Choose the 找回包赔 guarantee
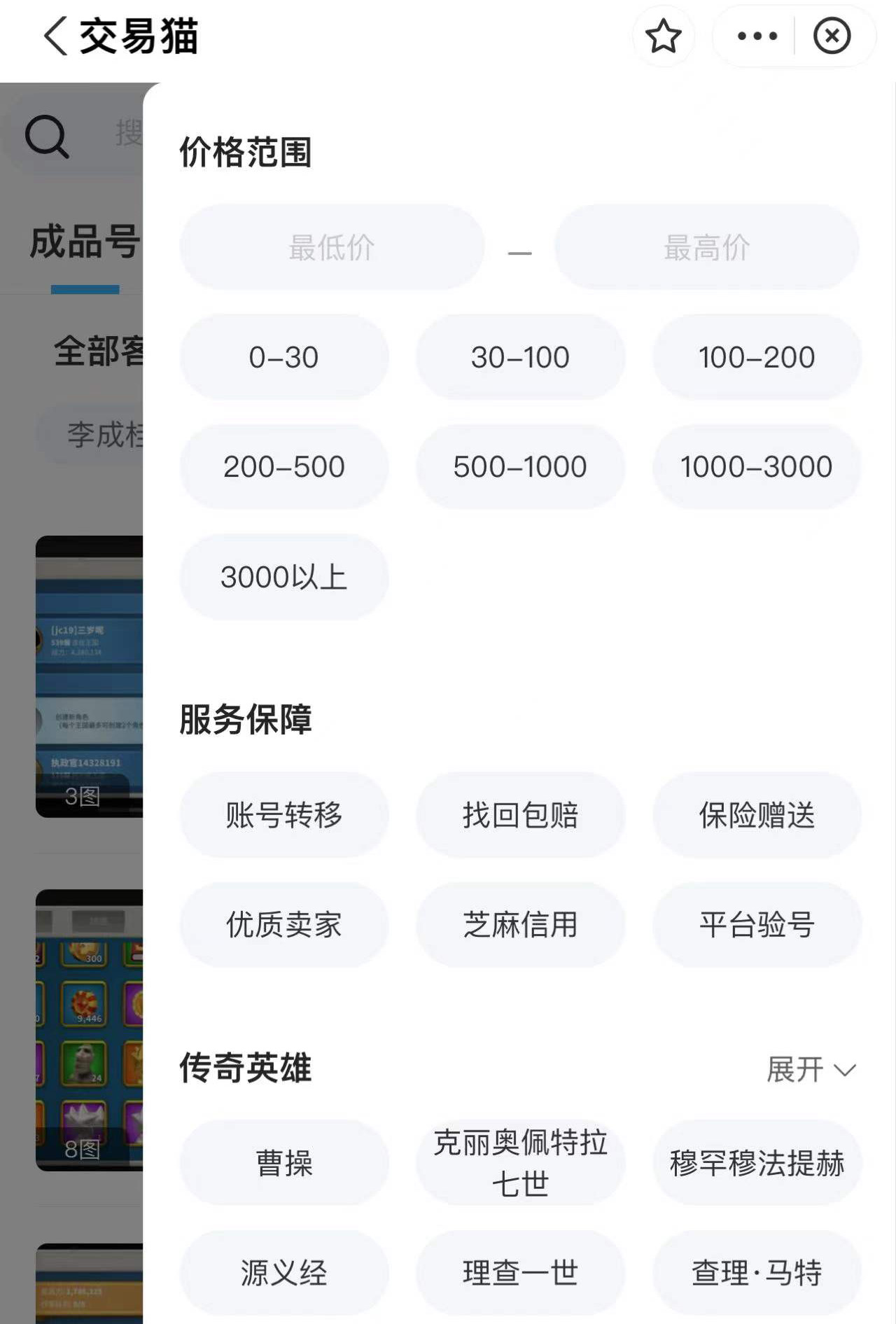This screenshot has height=1324, width=896. 520,815
